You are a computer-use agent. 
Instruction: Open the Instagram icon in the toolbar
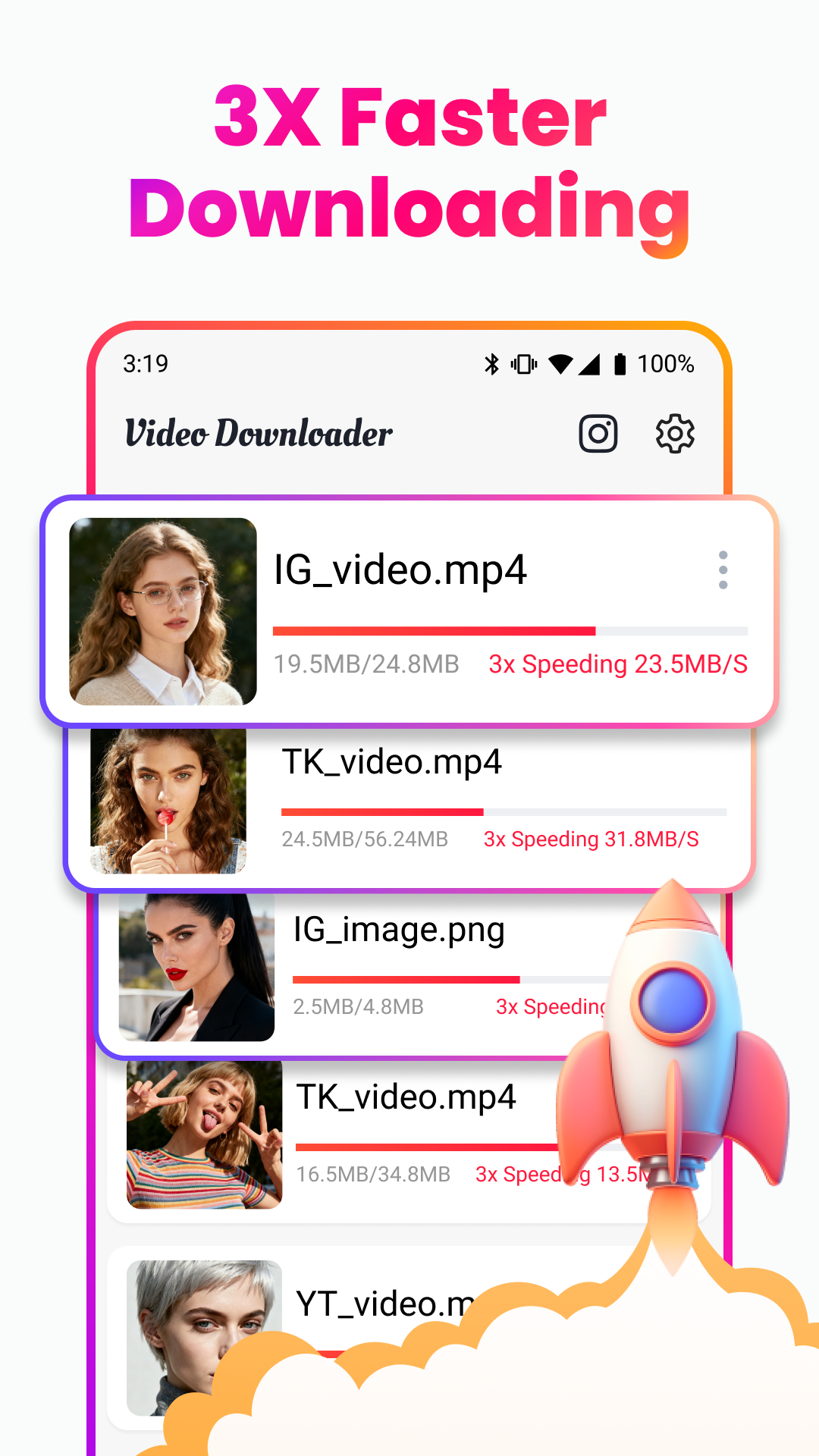pyautogui.click(x=598, y=433)
